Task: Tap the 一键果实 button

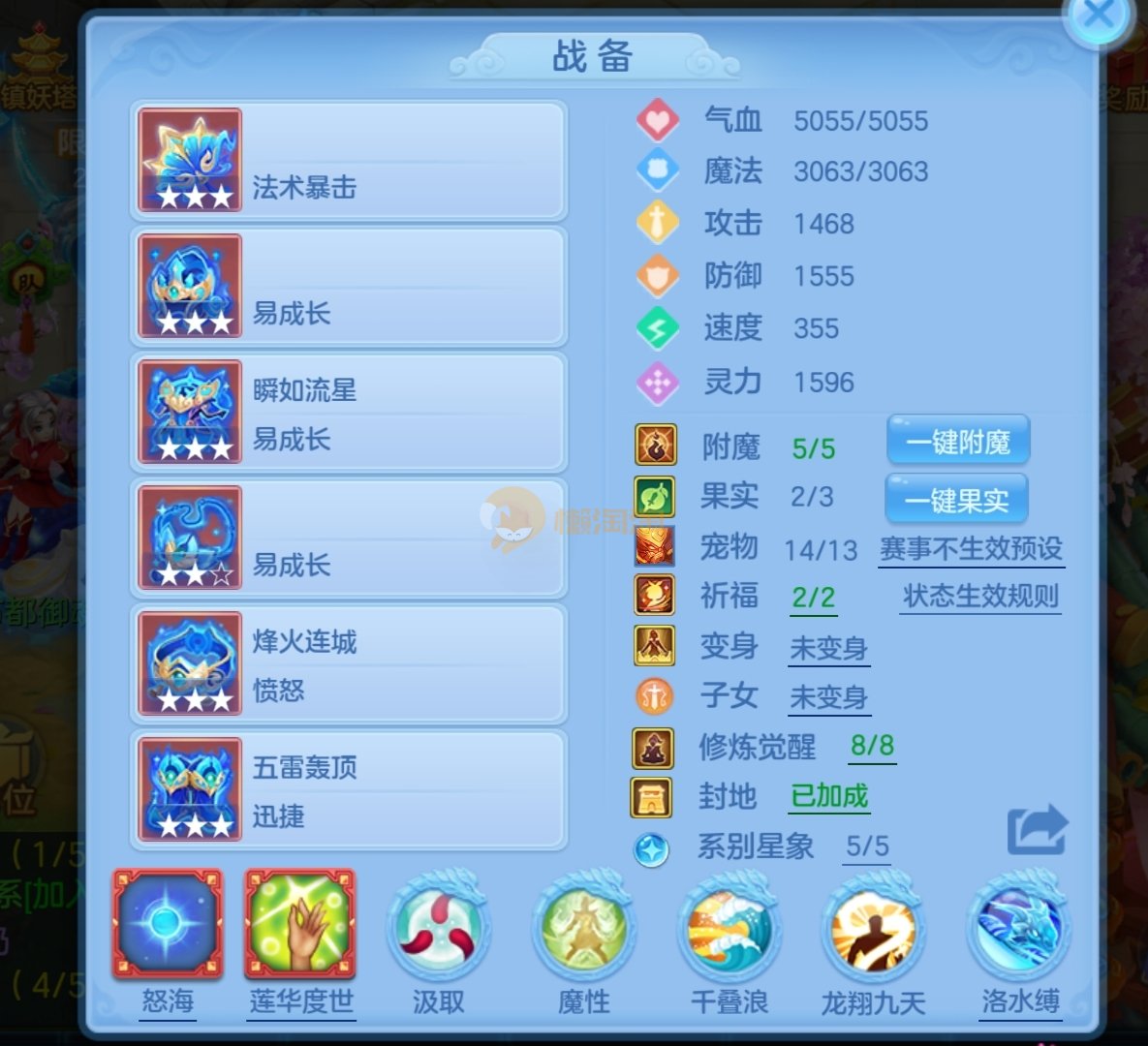Action: point(956,501)
